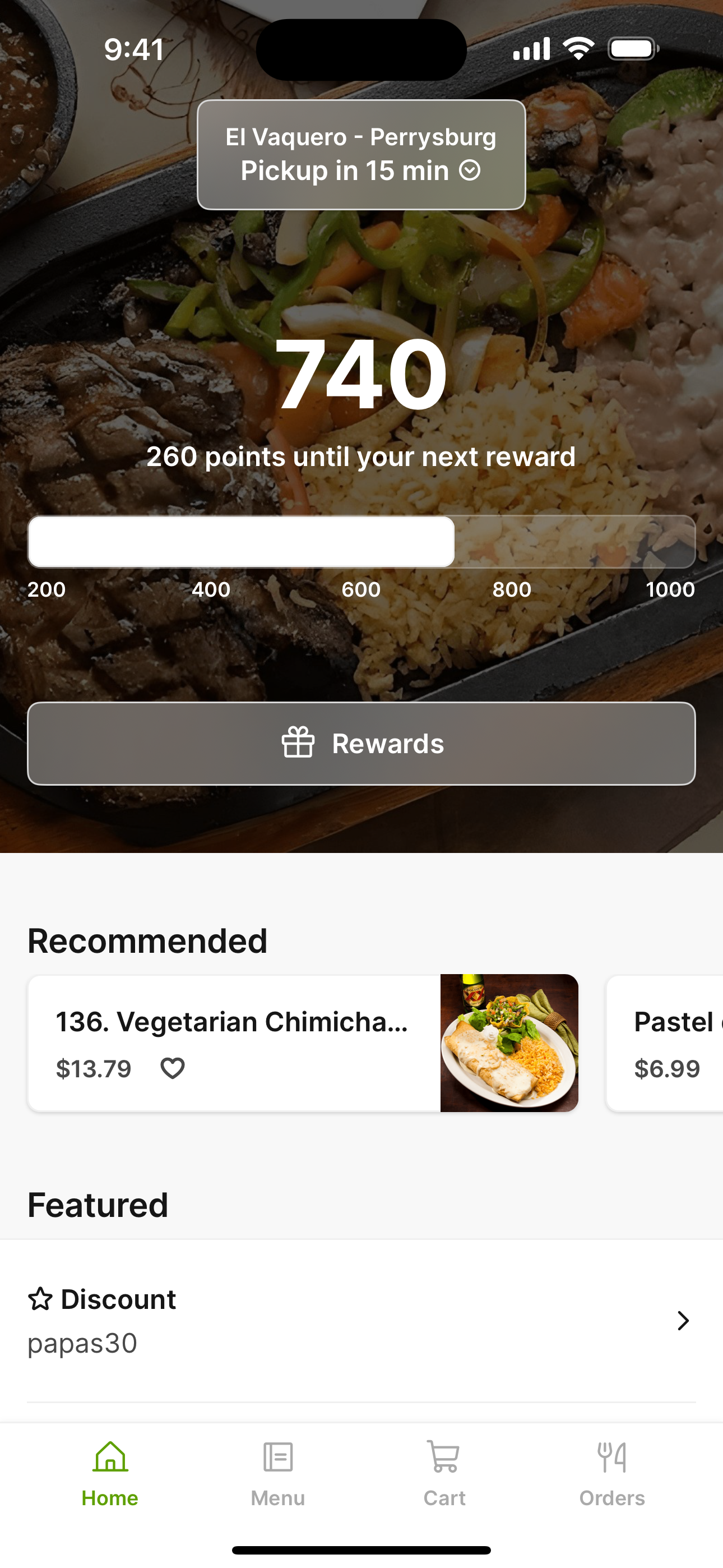The image size is (723, 1568).
Task: Open the Menu list icon
Action: click(277, 1456)
